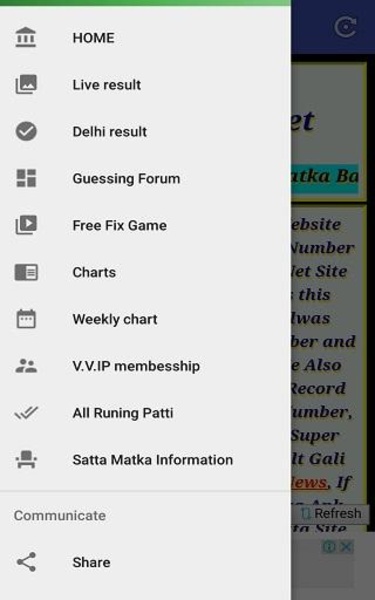Open the ad info icon
Image resolution: width=375 pixels, height=600 pixels.
point(329,546)
